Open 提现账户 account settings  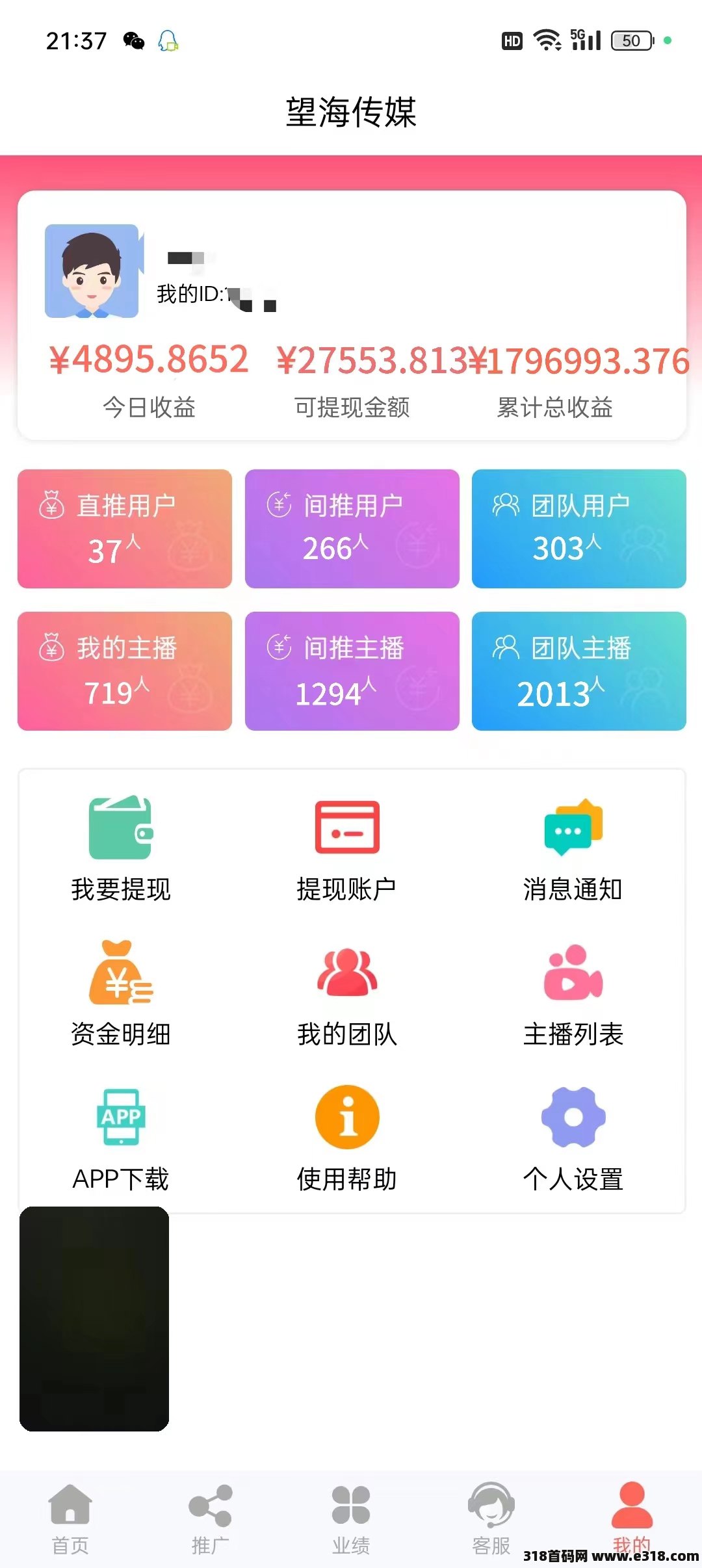(x=346, y=849)
